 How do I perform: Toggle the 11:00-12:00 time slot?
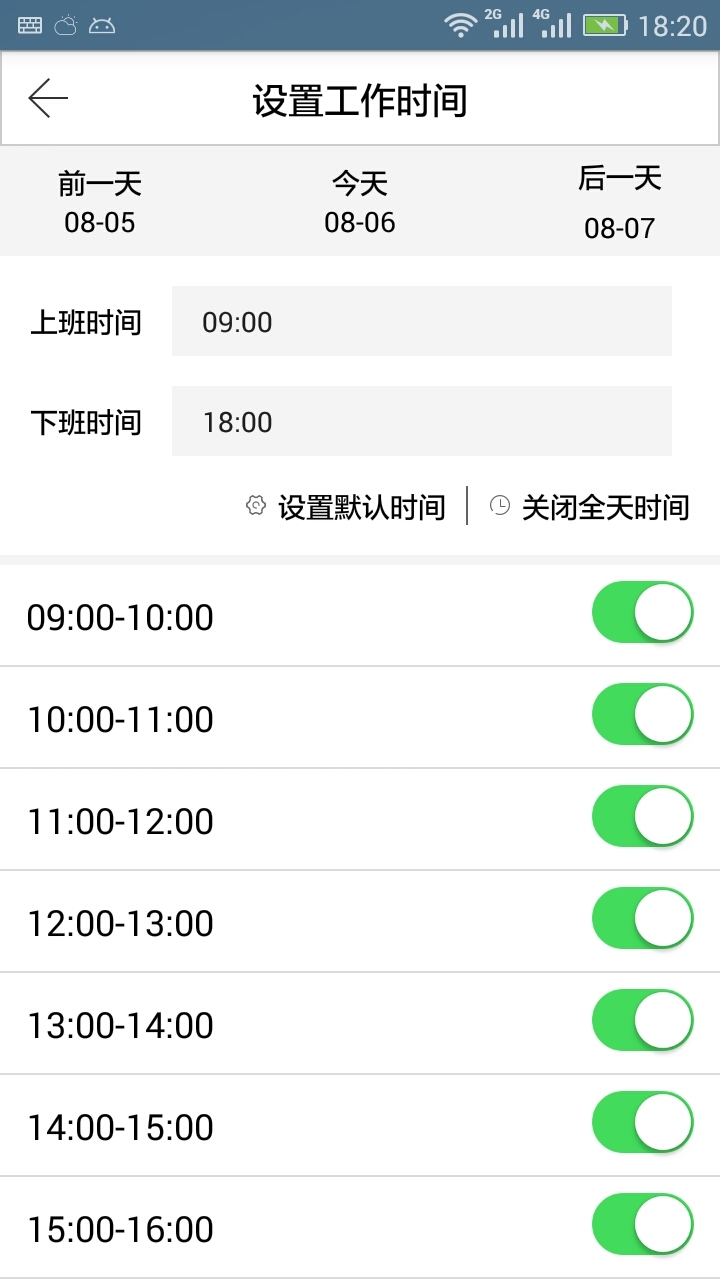tap(642, 816)
